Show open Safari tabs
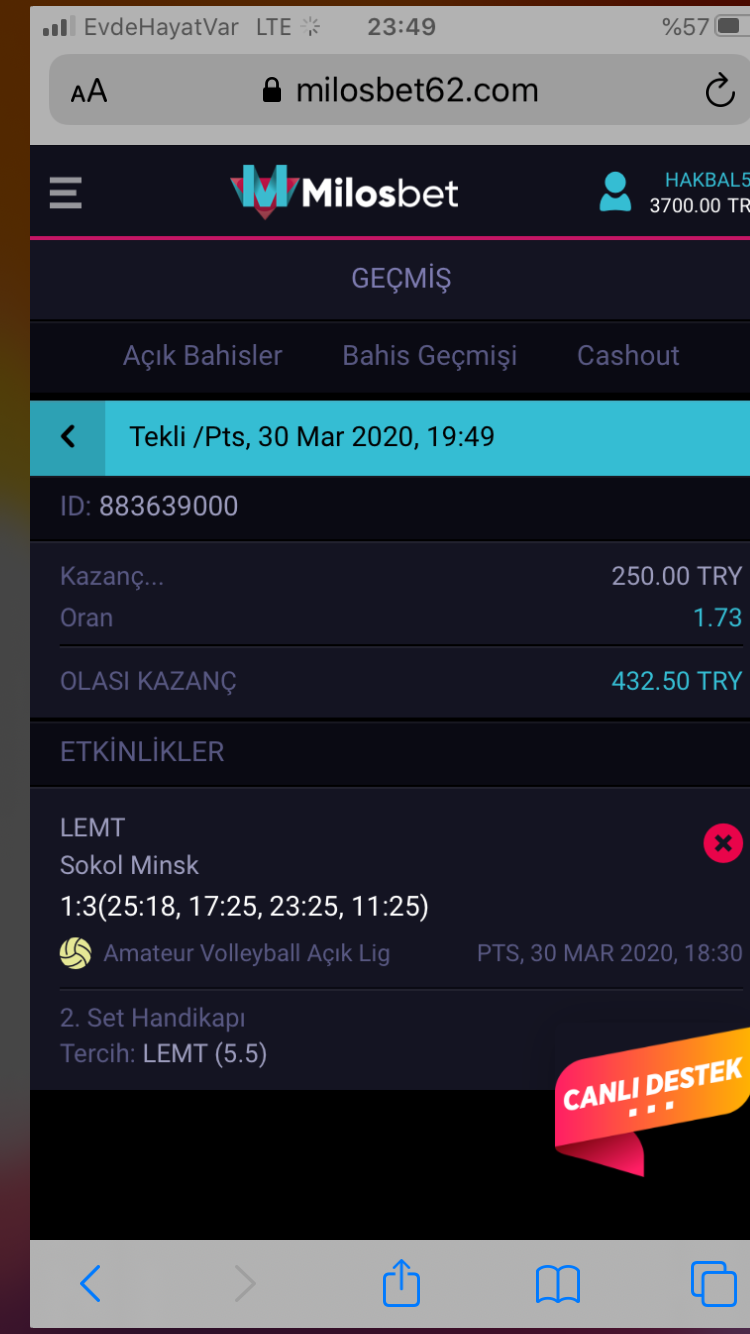The height and width of the screenshot is (1334, 750). pyautogui.click(x=713, y=1283)
